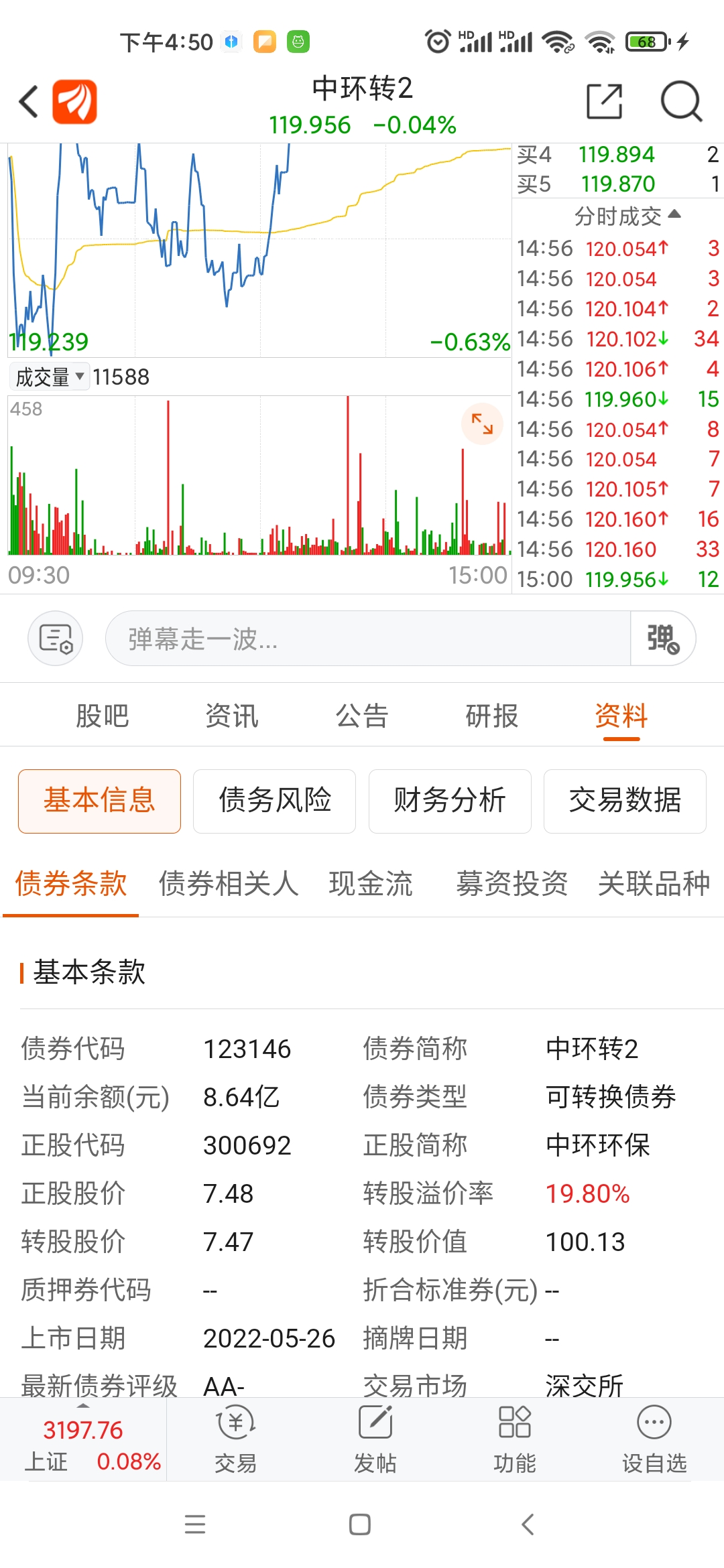Switch to the 股吧 tab
Screen dimensions: 724x1568
102,716
